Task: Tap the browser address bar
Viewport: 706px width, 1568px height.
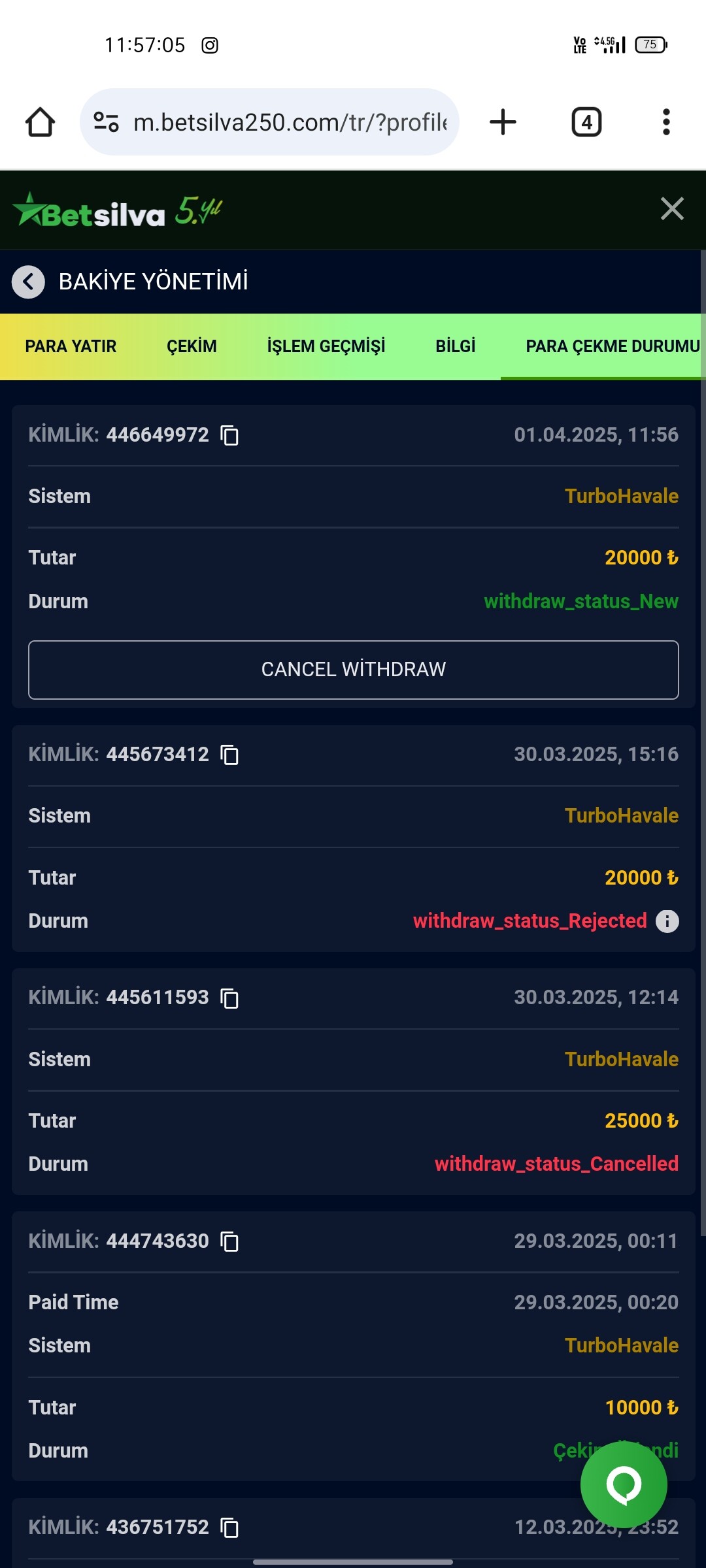Action: tap(269, 122)
